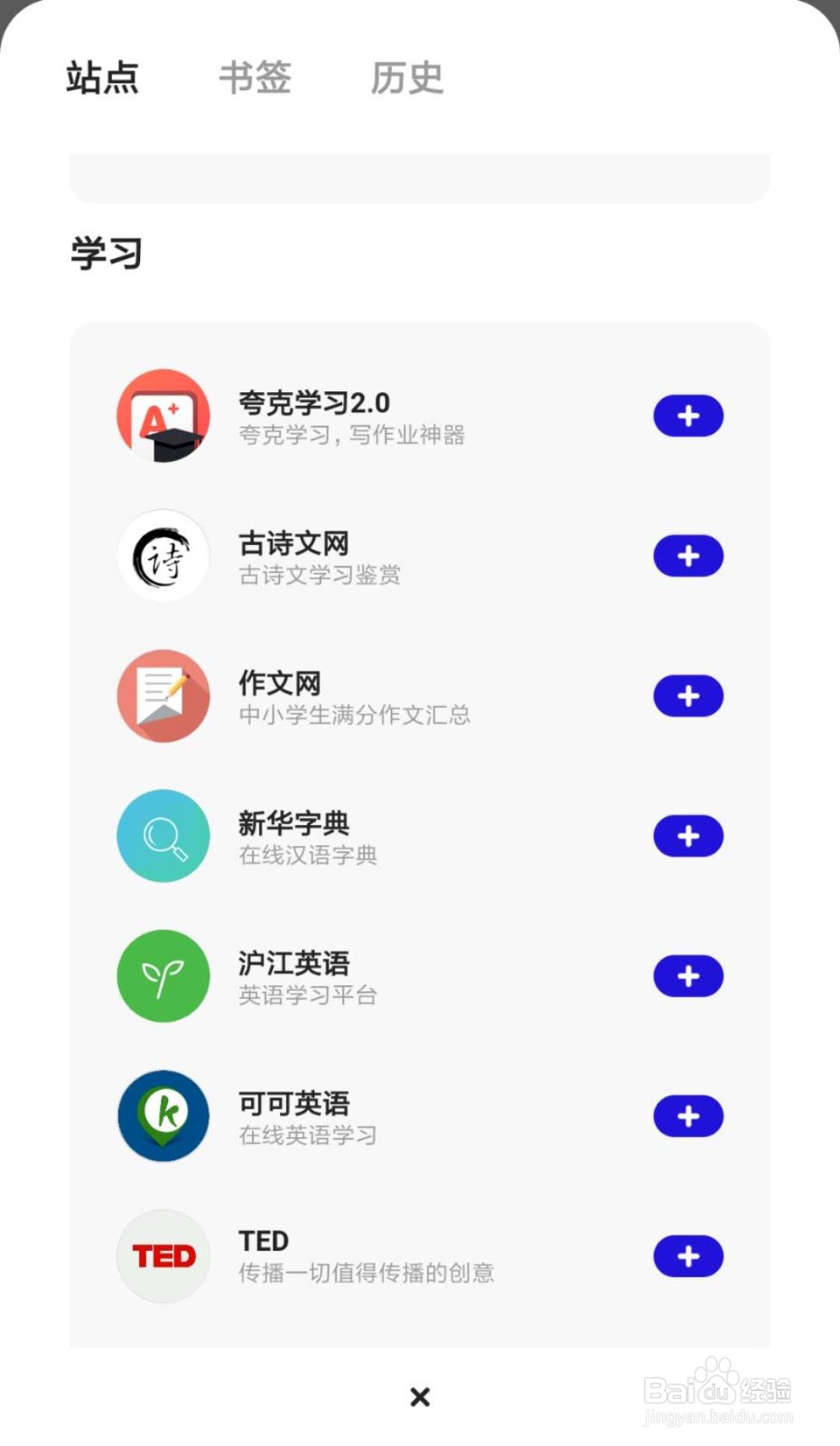Add 新华字典 using the plus button
The width and height of the screenshot is (840, 1446).
coord(688,836)
